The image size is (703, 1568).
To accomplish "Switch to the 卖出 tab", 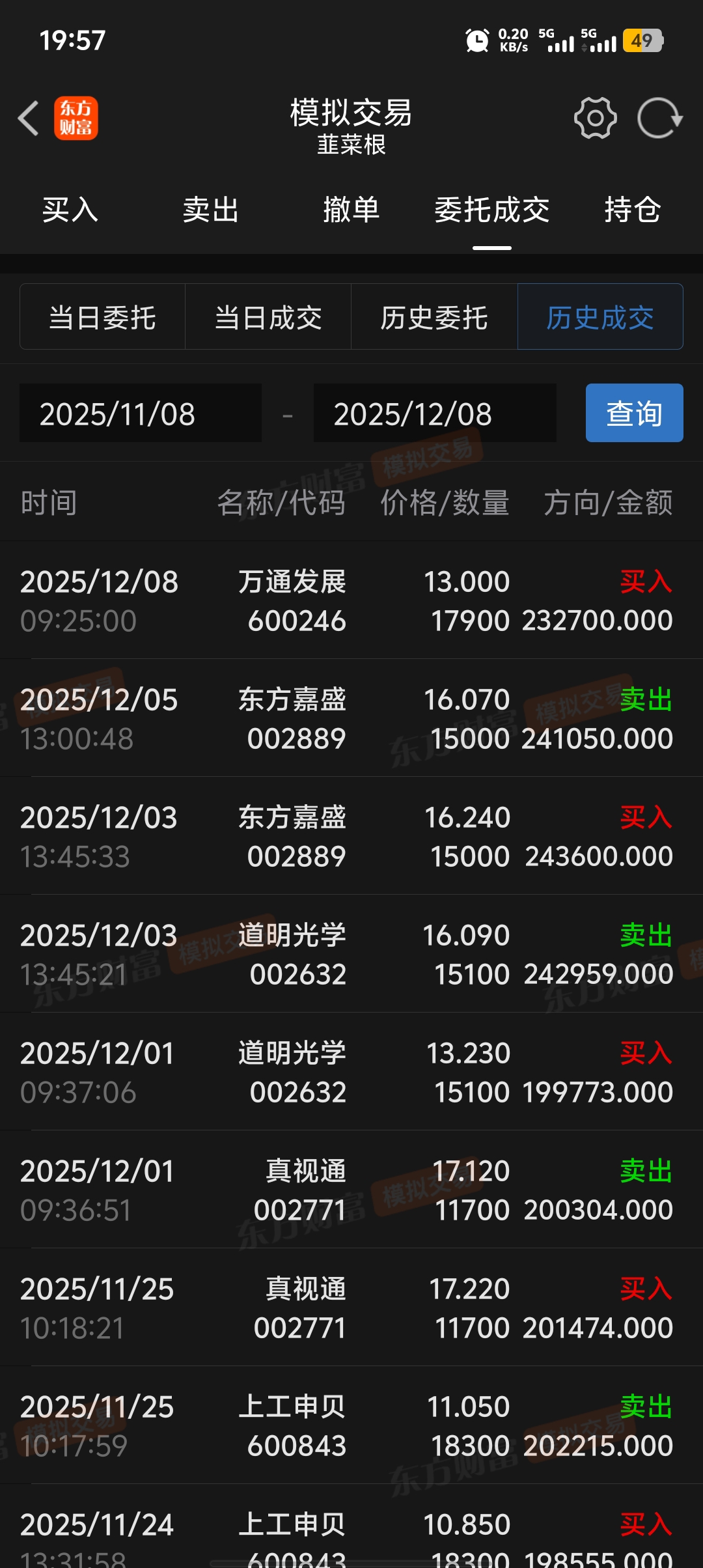I will (x=211, y=210).
